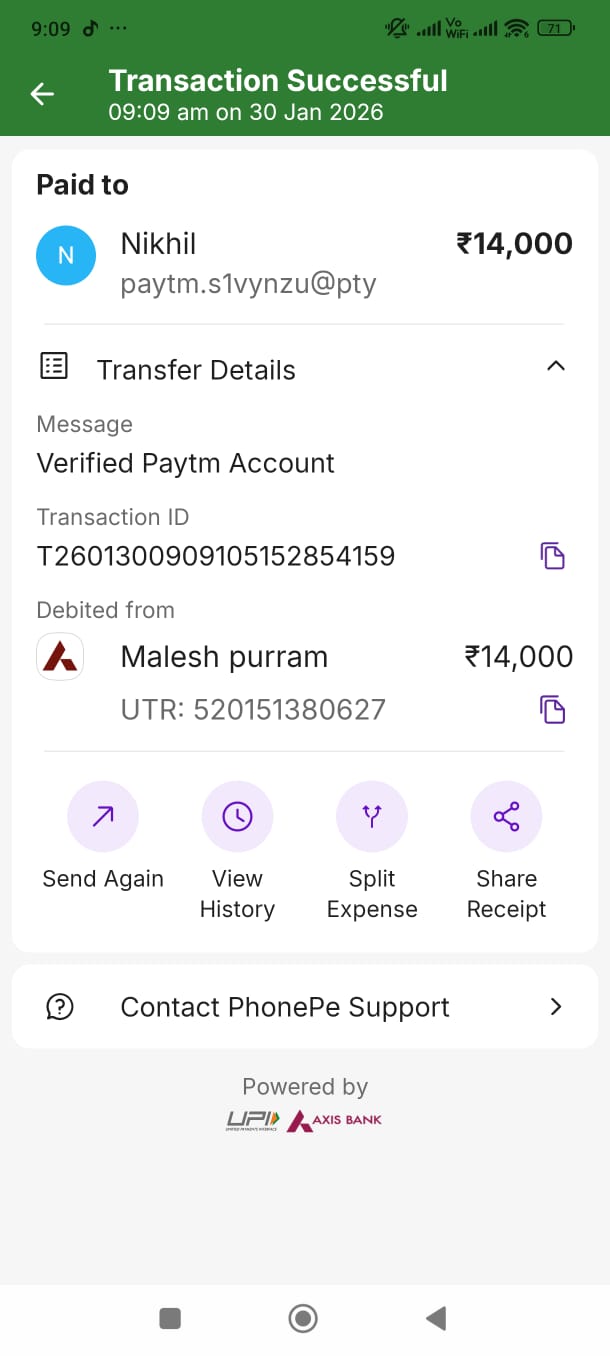
Task: Select Split Expense
Action: 372,818
